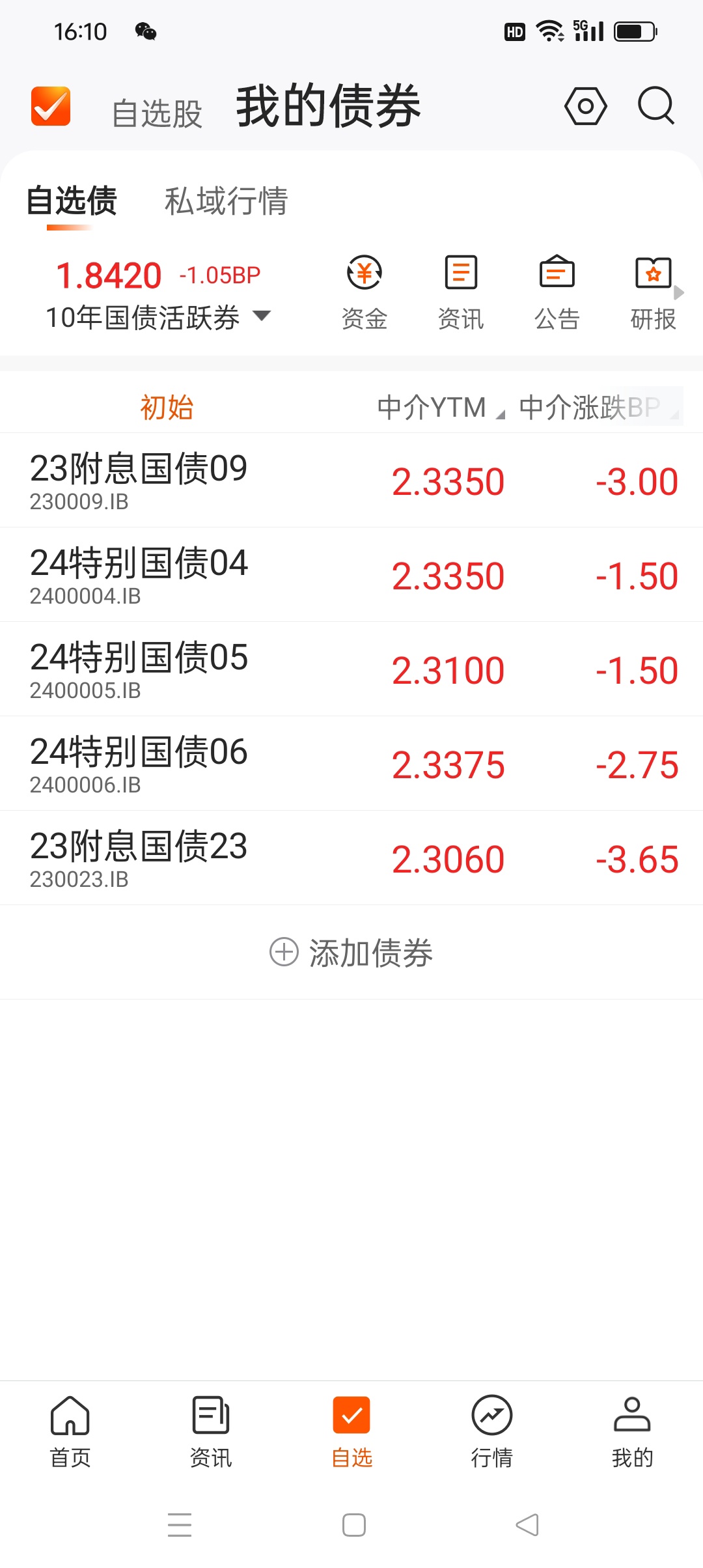The image size is (703, 1568).
Task: Open the settings hexagon icon
Action: (585, 106)
